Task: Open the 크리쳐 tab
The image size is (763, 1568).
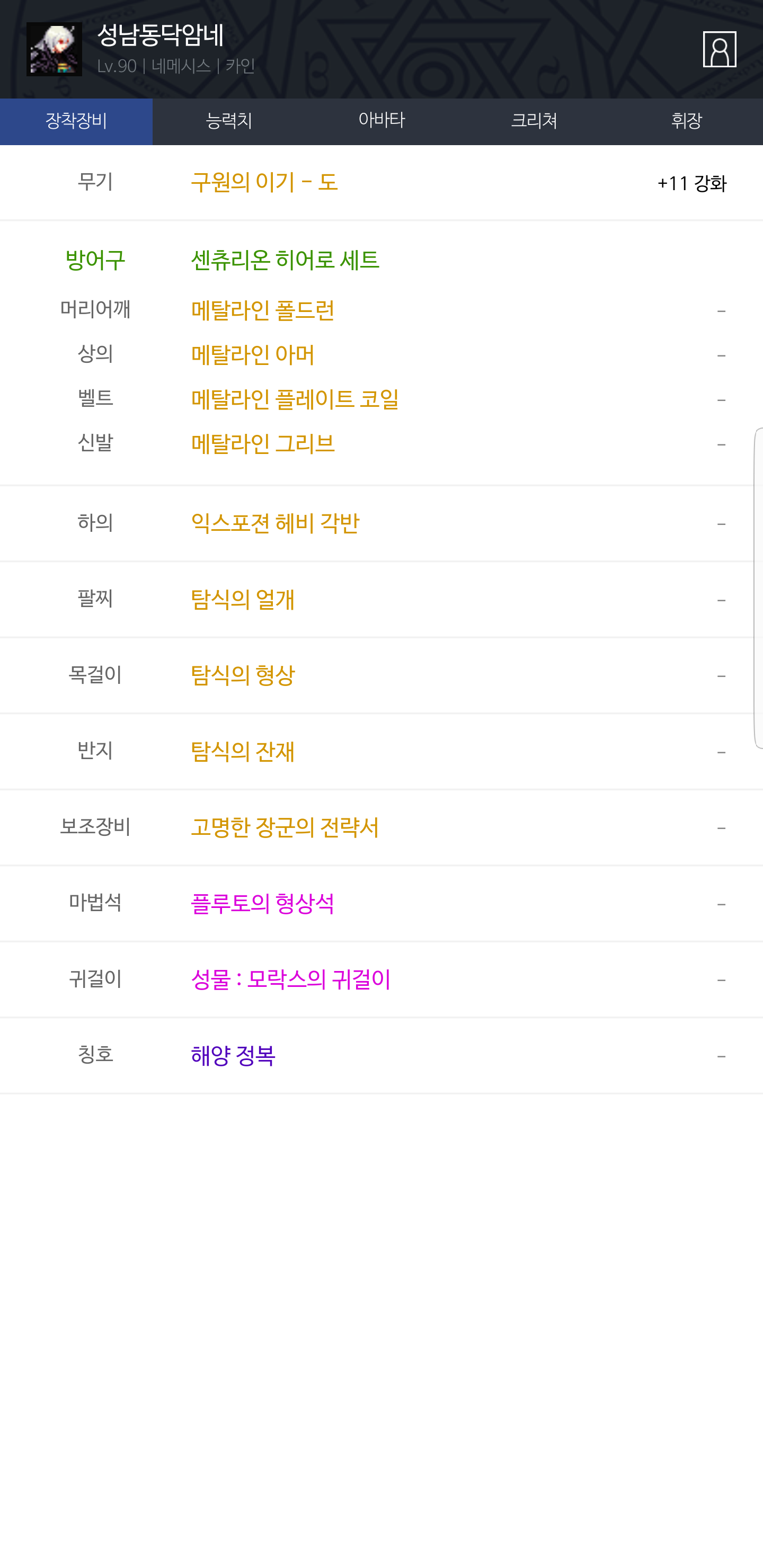Action: 534,121
